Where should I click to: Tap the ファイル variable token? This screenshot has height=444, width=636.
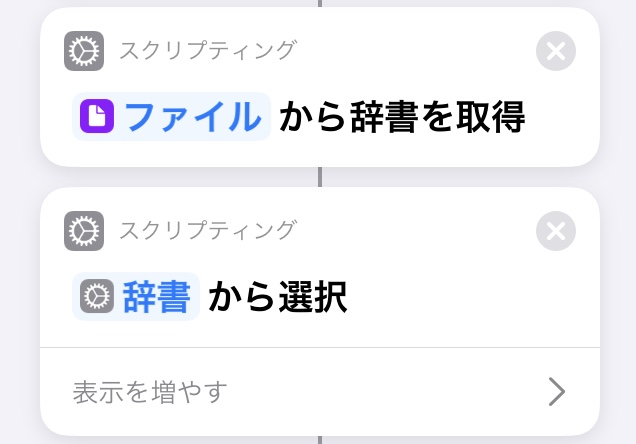point(172,117)
